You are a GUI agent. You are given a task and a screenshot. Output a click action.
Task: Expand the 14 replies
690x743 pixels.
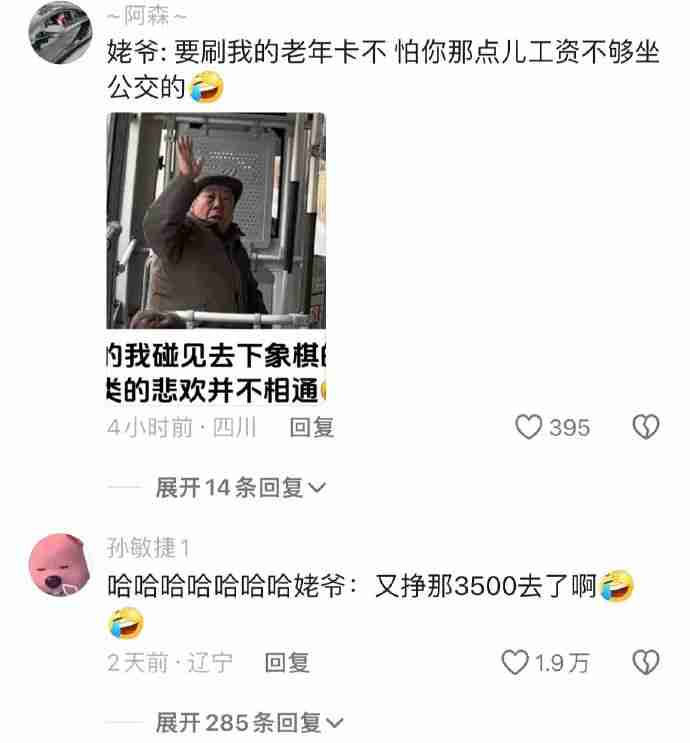pyautogui.click(x=240, y=487)
